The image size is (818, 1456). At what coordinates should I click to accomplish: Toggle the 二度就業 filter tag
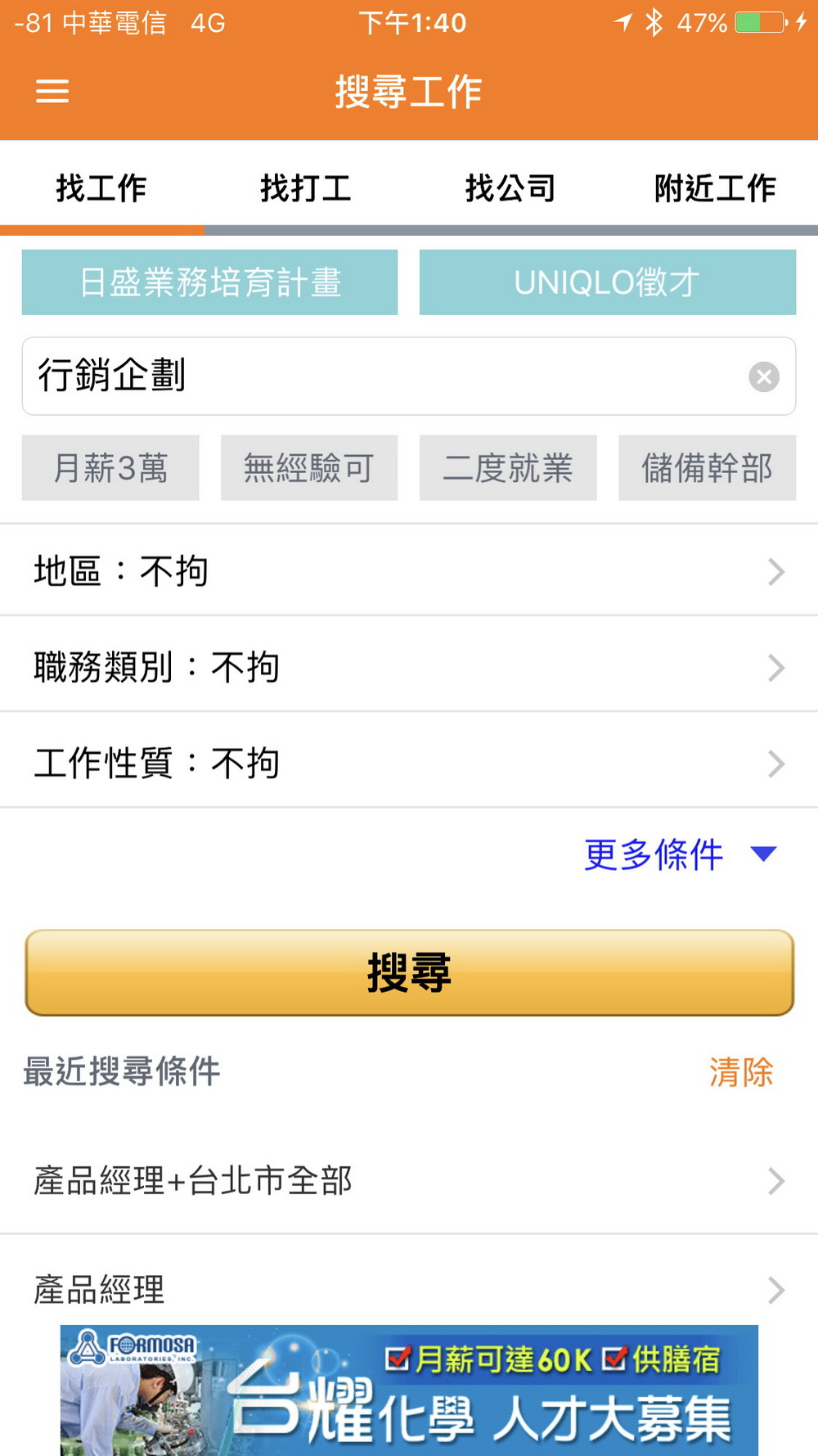point(507,467)
